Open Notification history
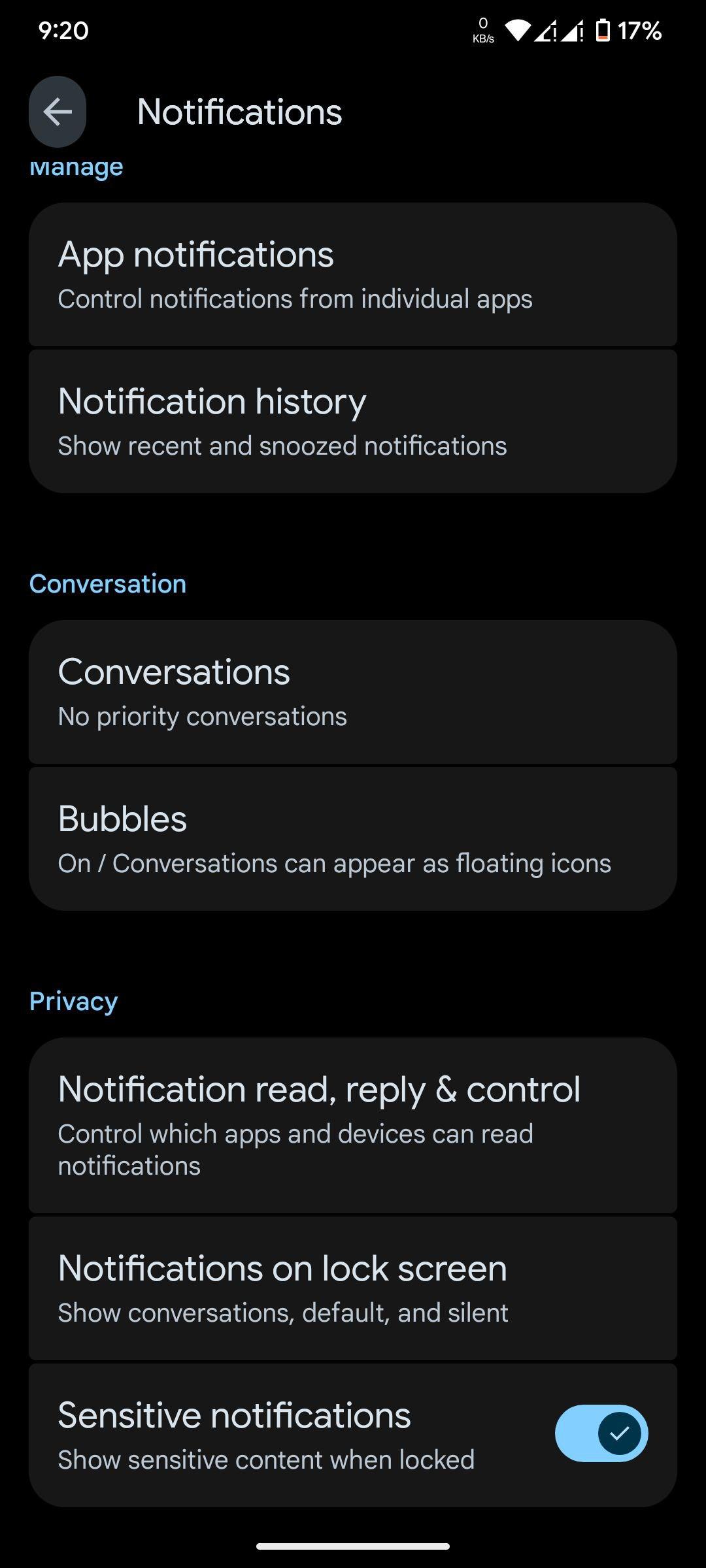Screen dimensions: 706x1568 353,421
